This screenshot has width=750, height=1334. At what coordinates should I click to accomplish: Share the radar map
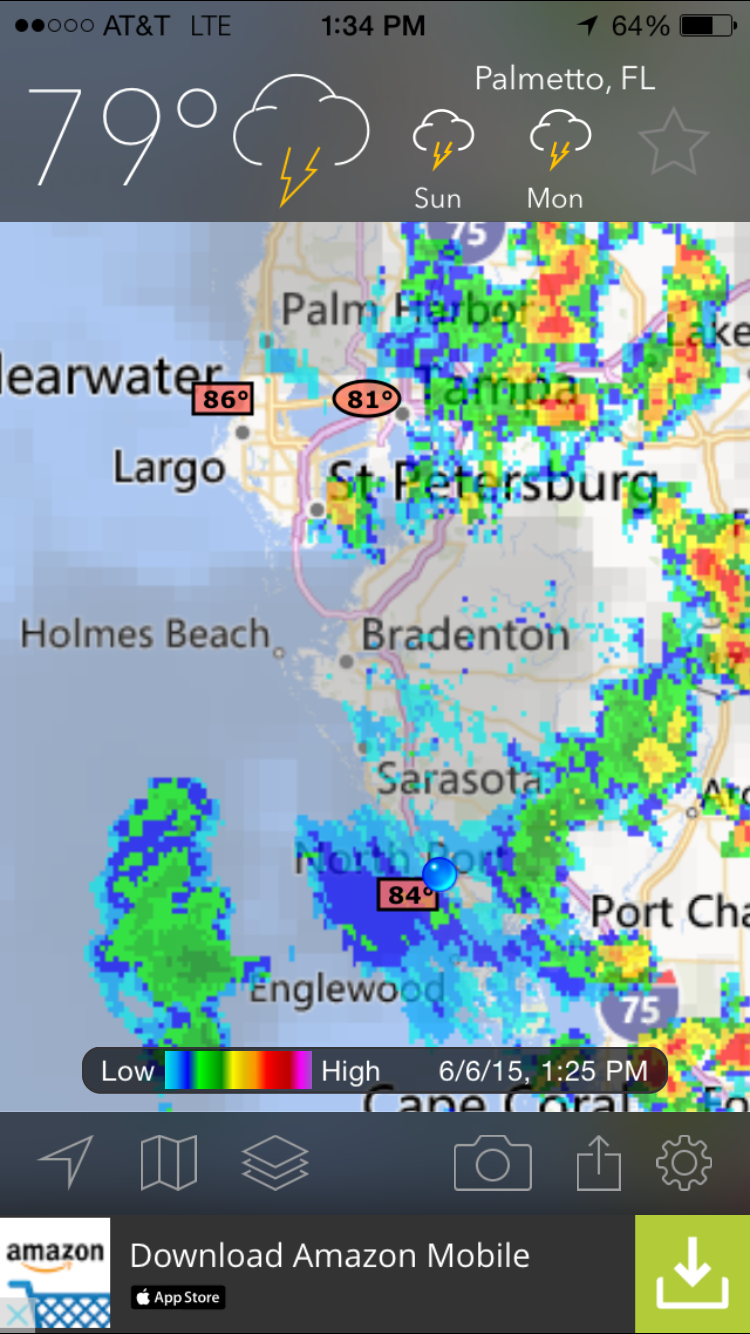pos(598,1164)
